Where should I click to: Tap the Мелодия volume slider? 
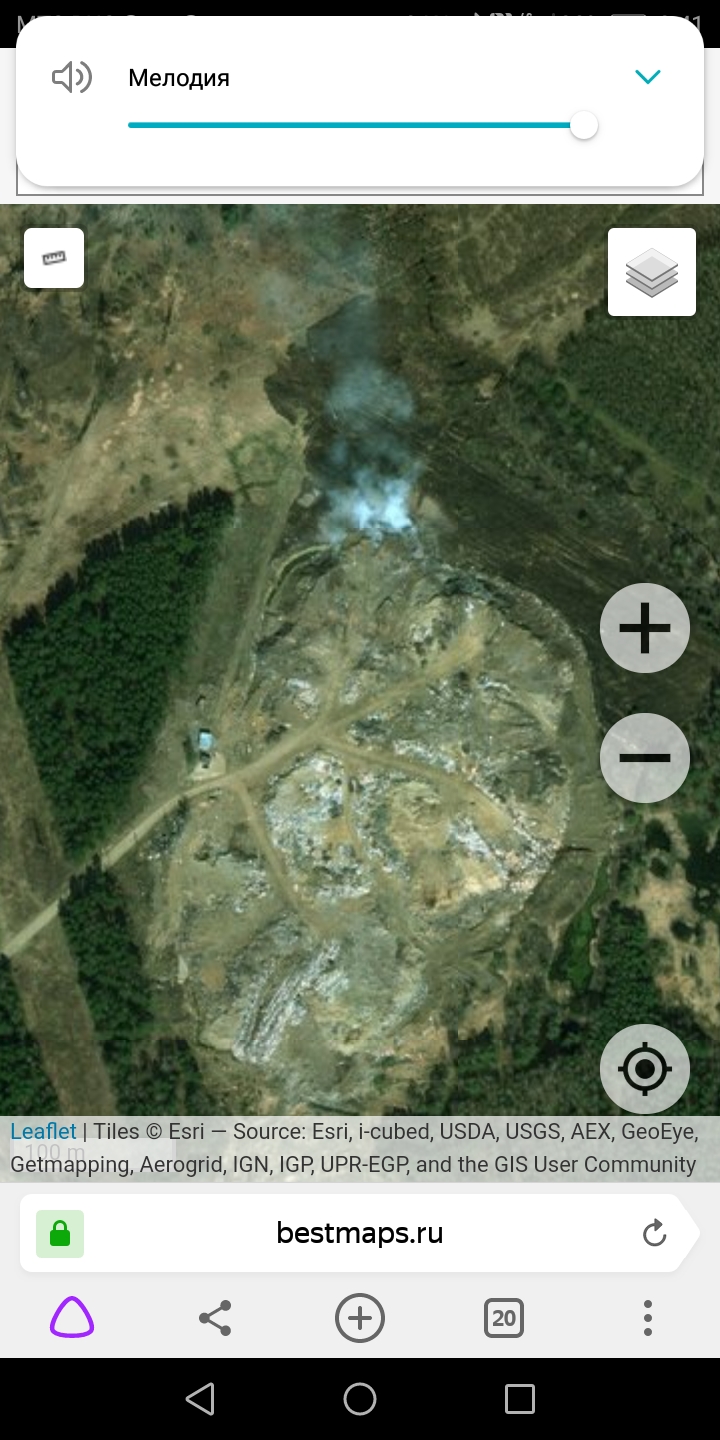pos(355,126)
